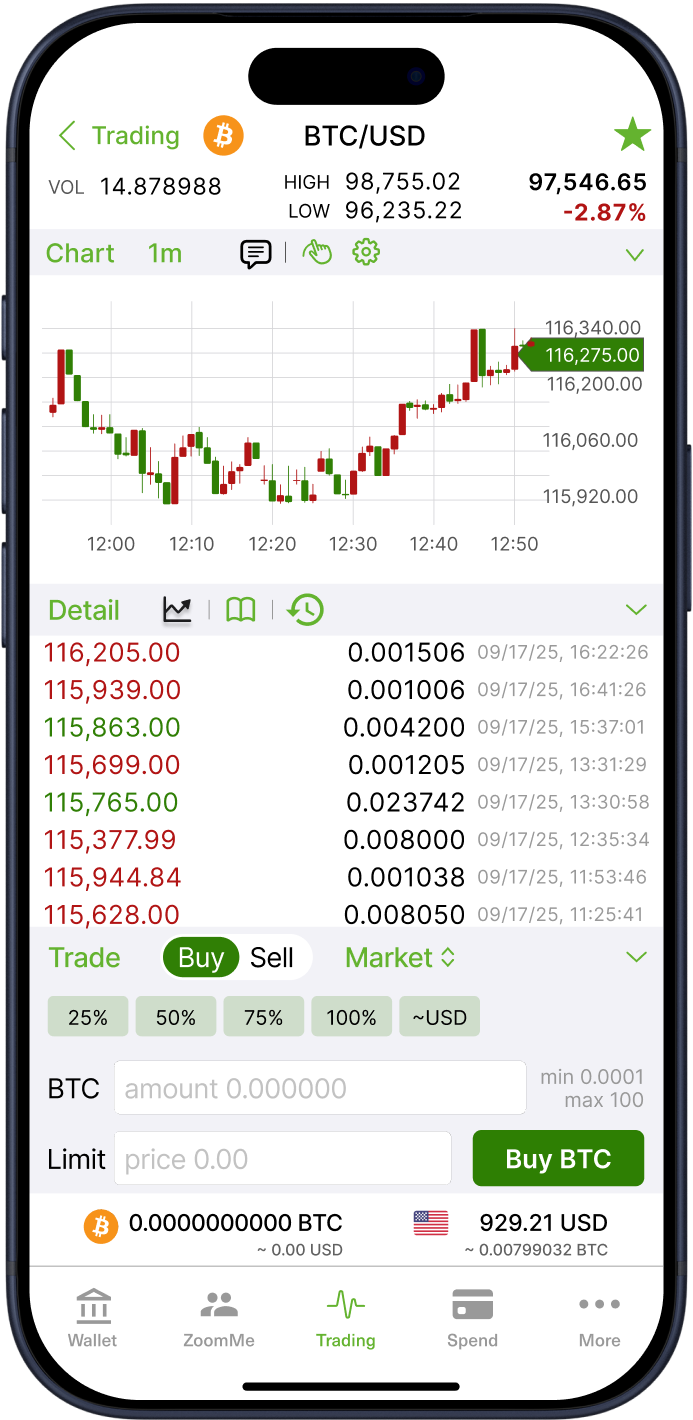Collapse the Chart section
Image resolution: width=693 pixels, height=1420 pixels.
tap(634, 255)
